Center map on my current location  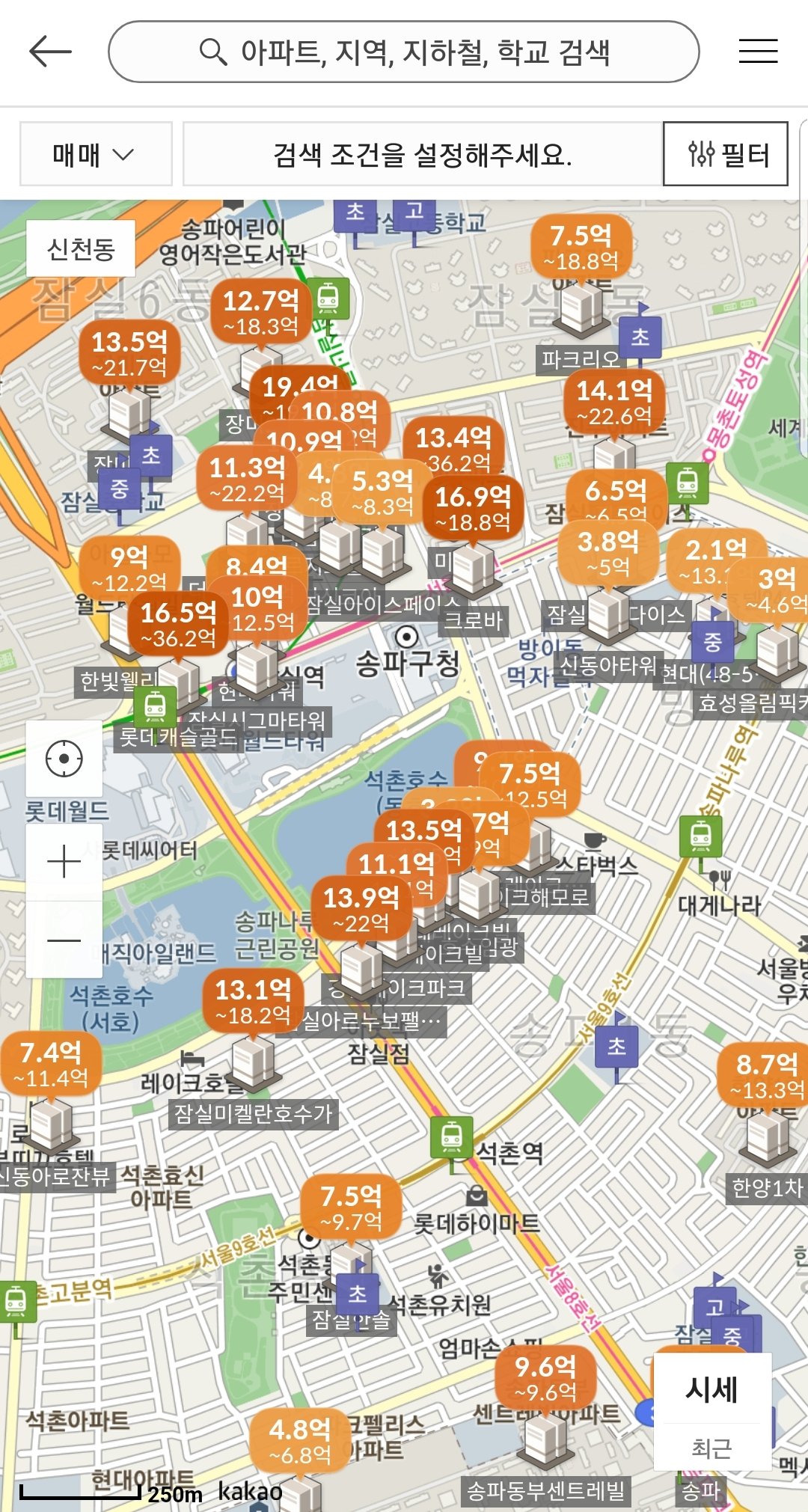(x=64, y=759)
